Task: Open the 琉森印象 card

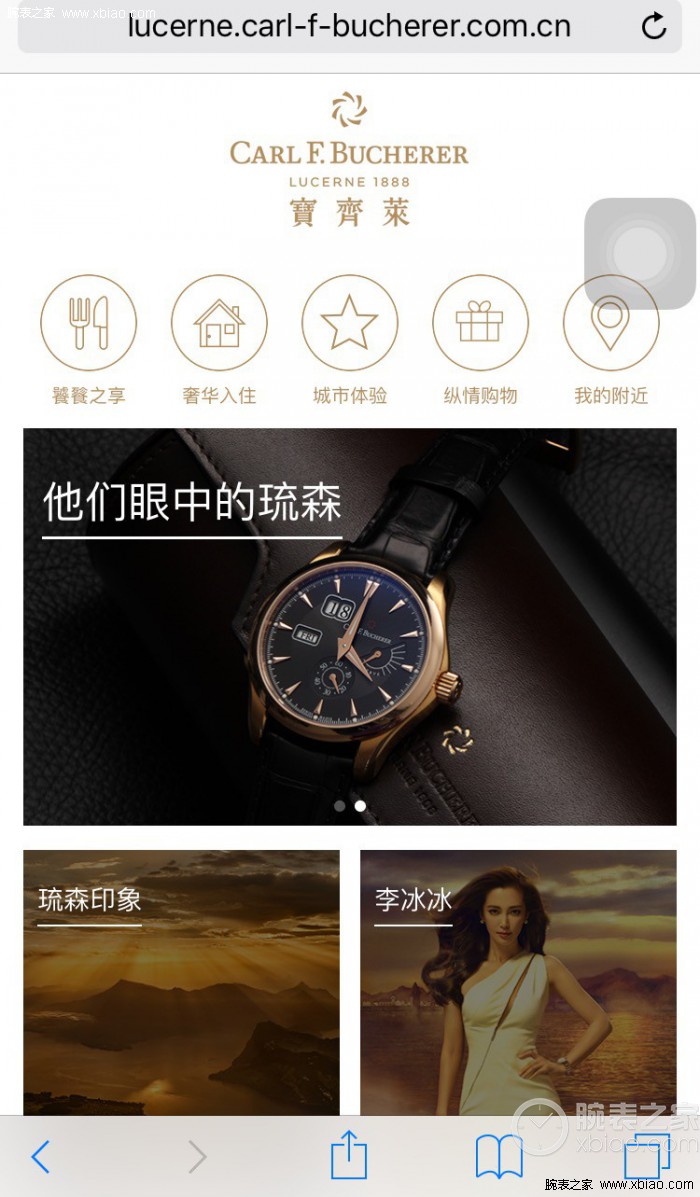Action: click(x=181, y=982)
